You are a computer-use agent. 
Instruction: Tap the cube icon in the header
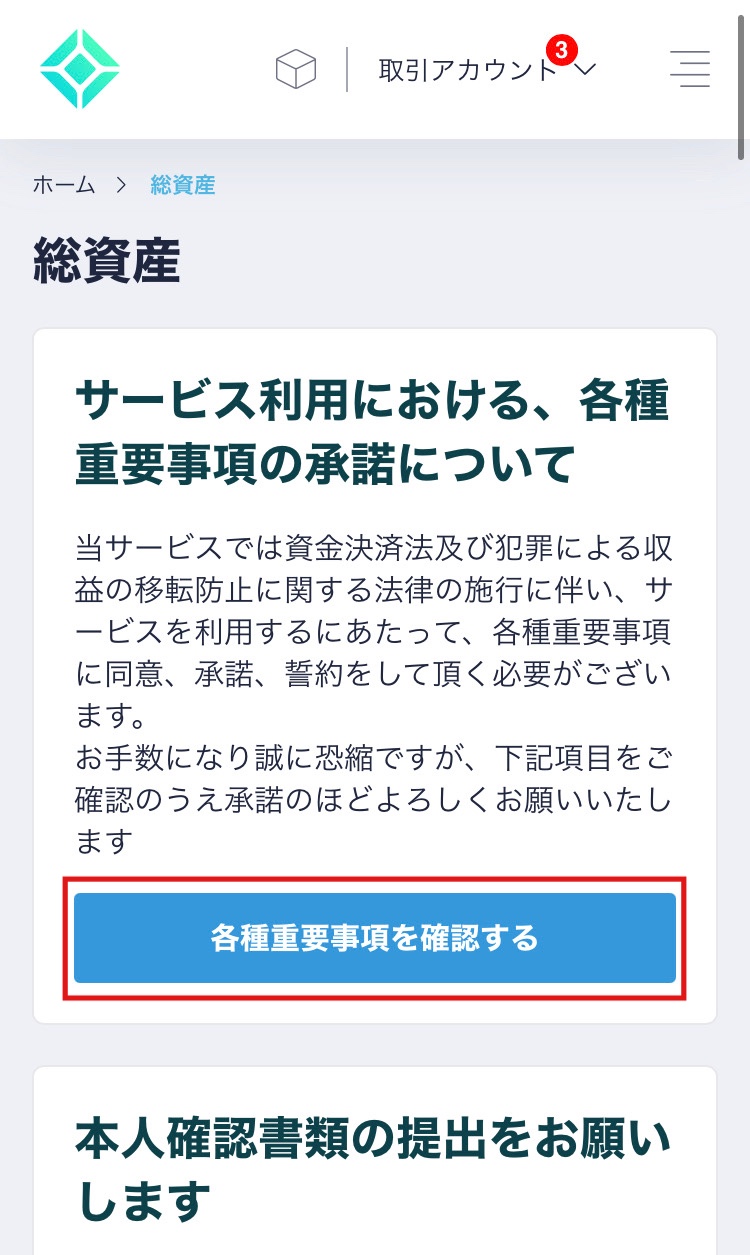tap(296, 69)
